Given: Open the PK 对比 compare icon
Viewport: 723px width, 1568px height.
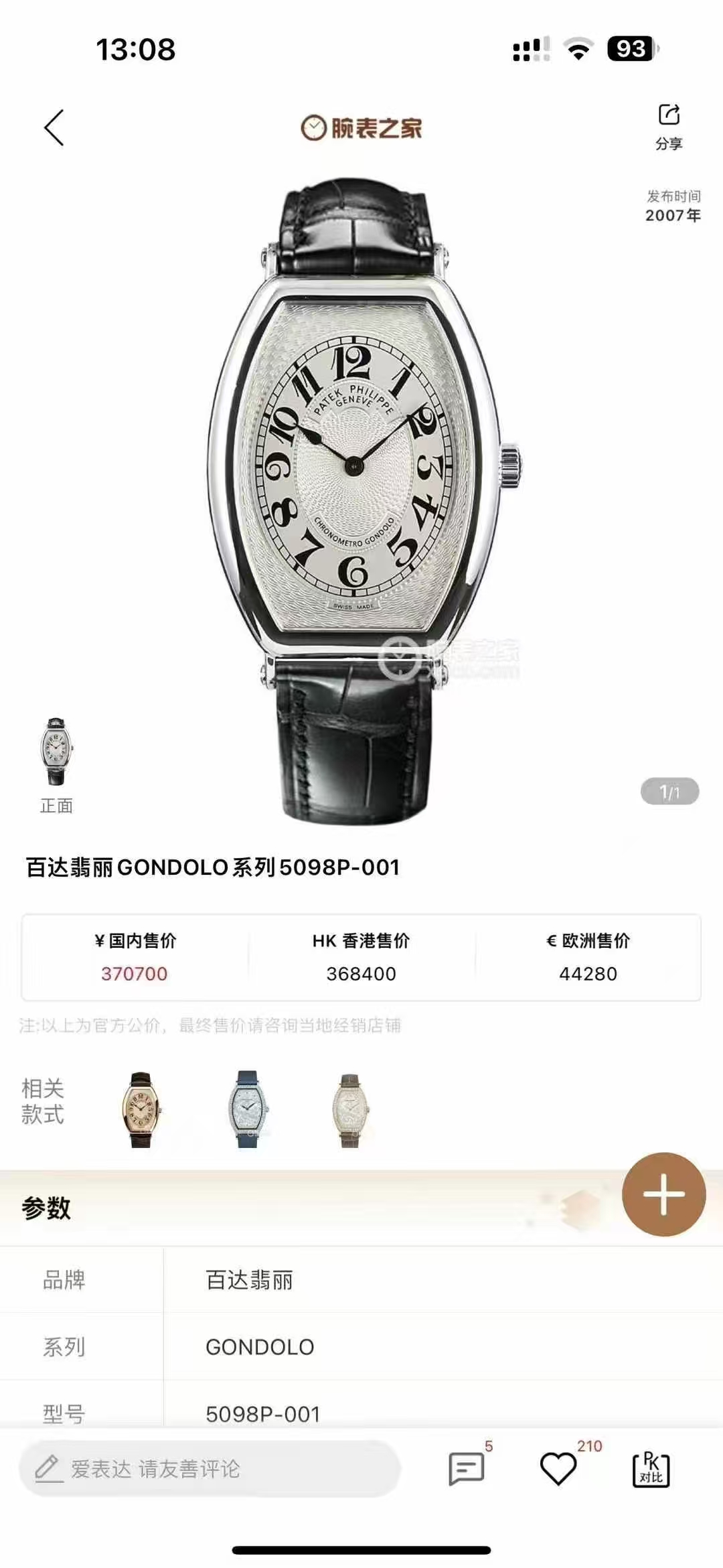Looking at the screenshot, I should (651, 1469).
